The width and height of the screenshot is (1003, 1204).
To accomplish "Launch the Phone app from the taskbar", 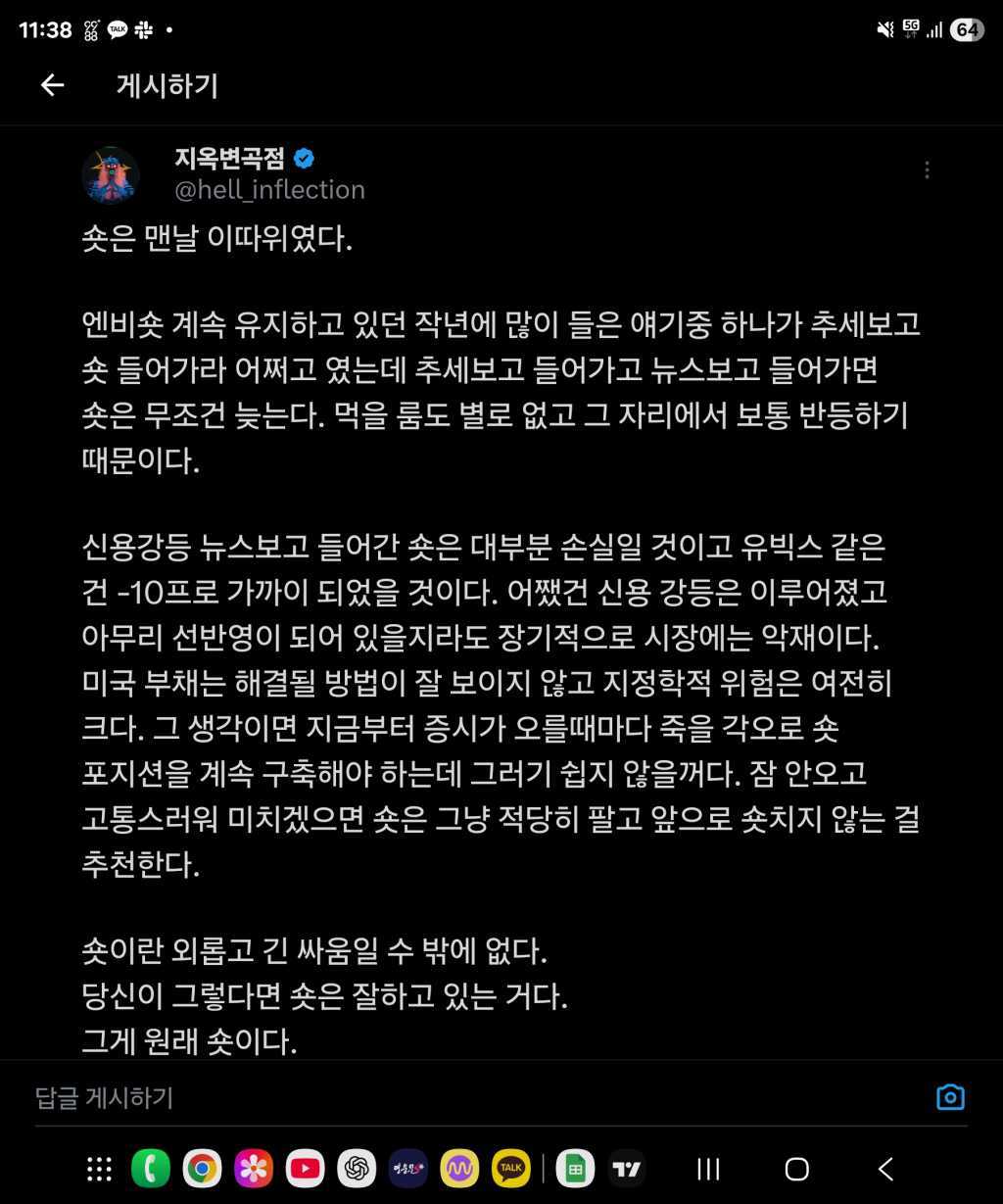I will click(151, 1169).
